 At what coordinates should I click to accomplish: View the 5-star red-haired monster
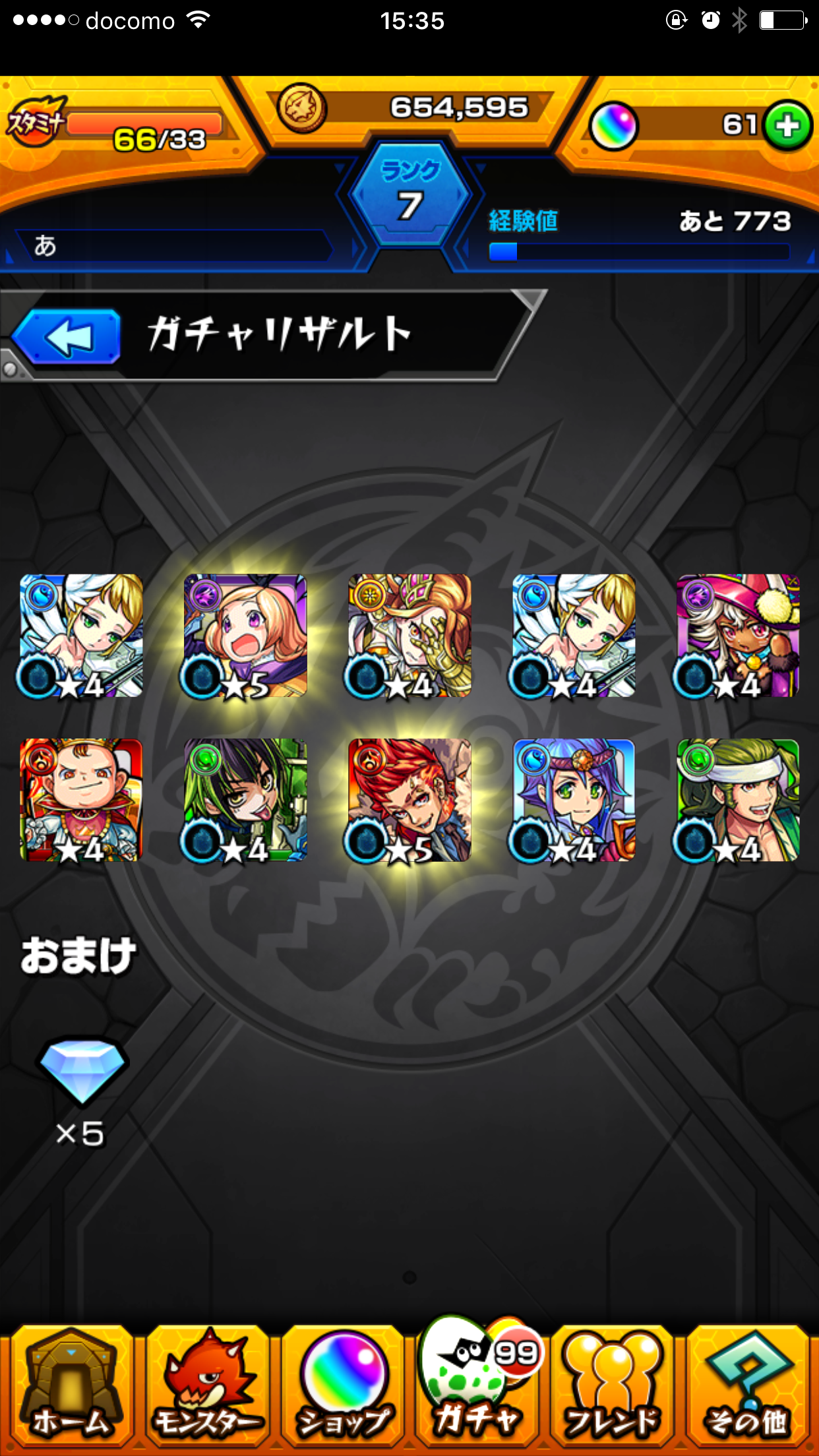tap(409, 800)
